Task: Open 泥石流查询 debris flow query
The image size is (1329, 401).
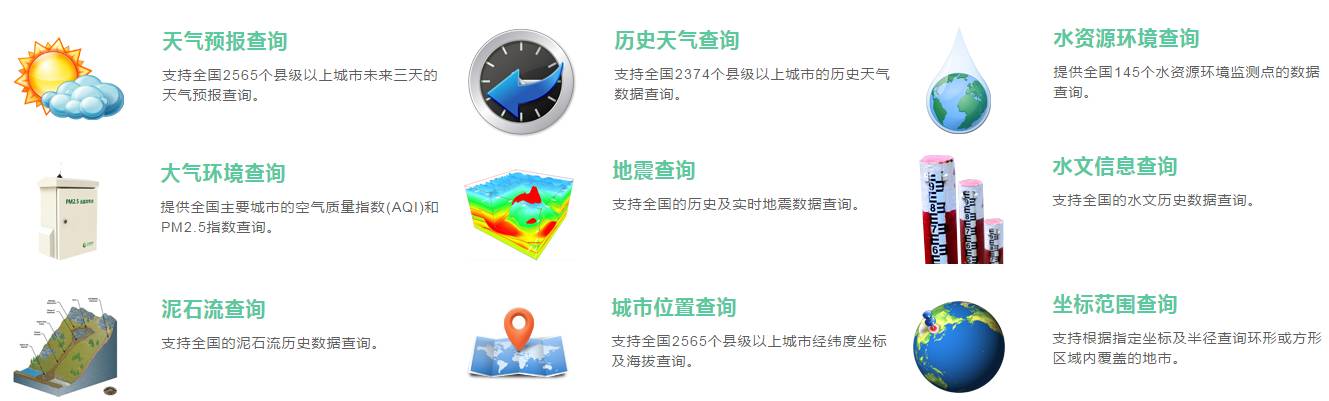Action: pos(213,310)
